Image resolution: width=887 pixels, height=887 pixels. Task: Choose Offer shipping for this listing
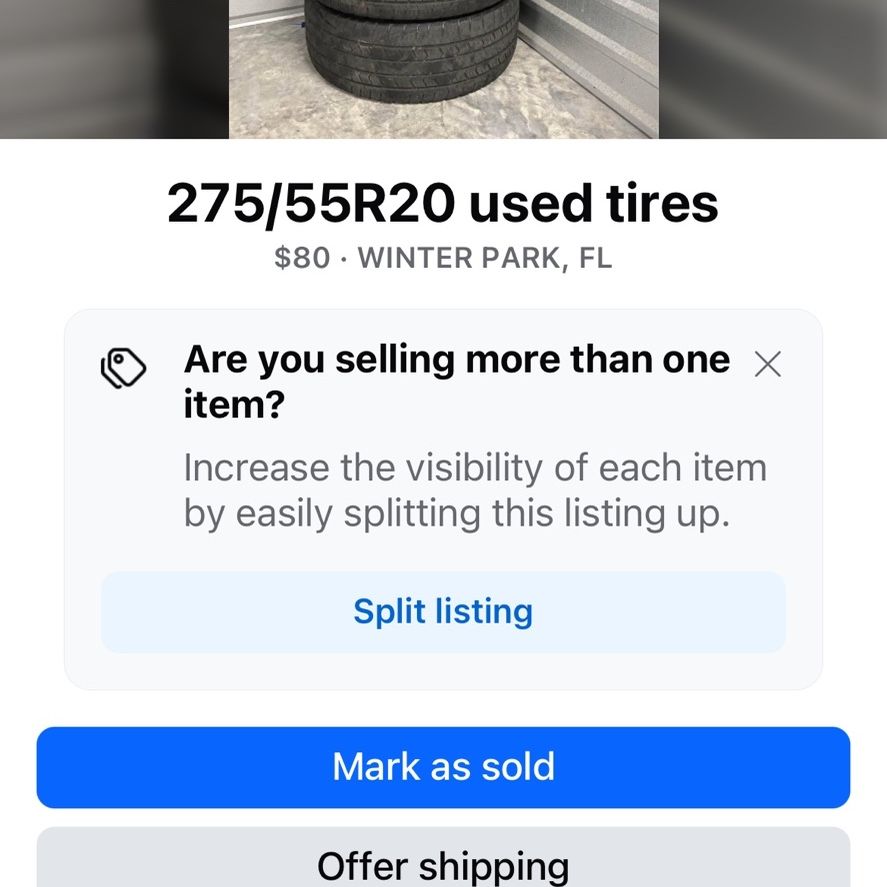click(443, 858)
